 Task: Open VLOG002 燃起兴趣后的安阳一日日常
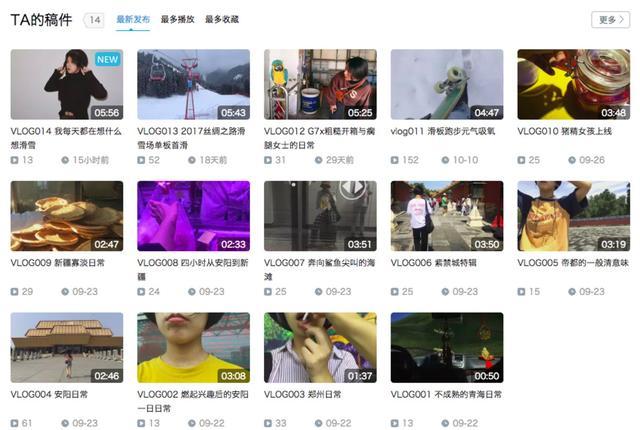193,348
